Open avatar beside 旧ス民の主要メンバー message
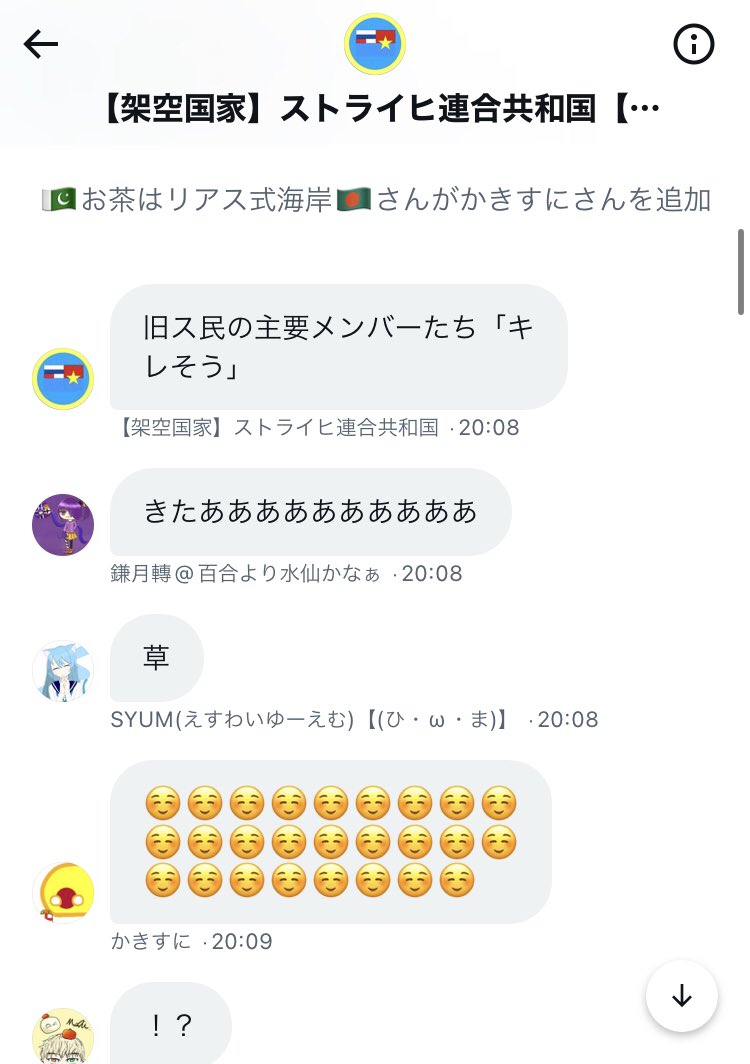This screenshot has height=1064, width=750. [x=63, y=379]
